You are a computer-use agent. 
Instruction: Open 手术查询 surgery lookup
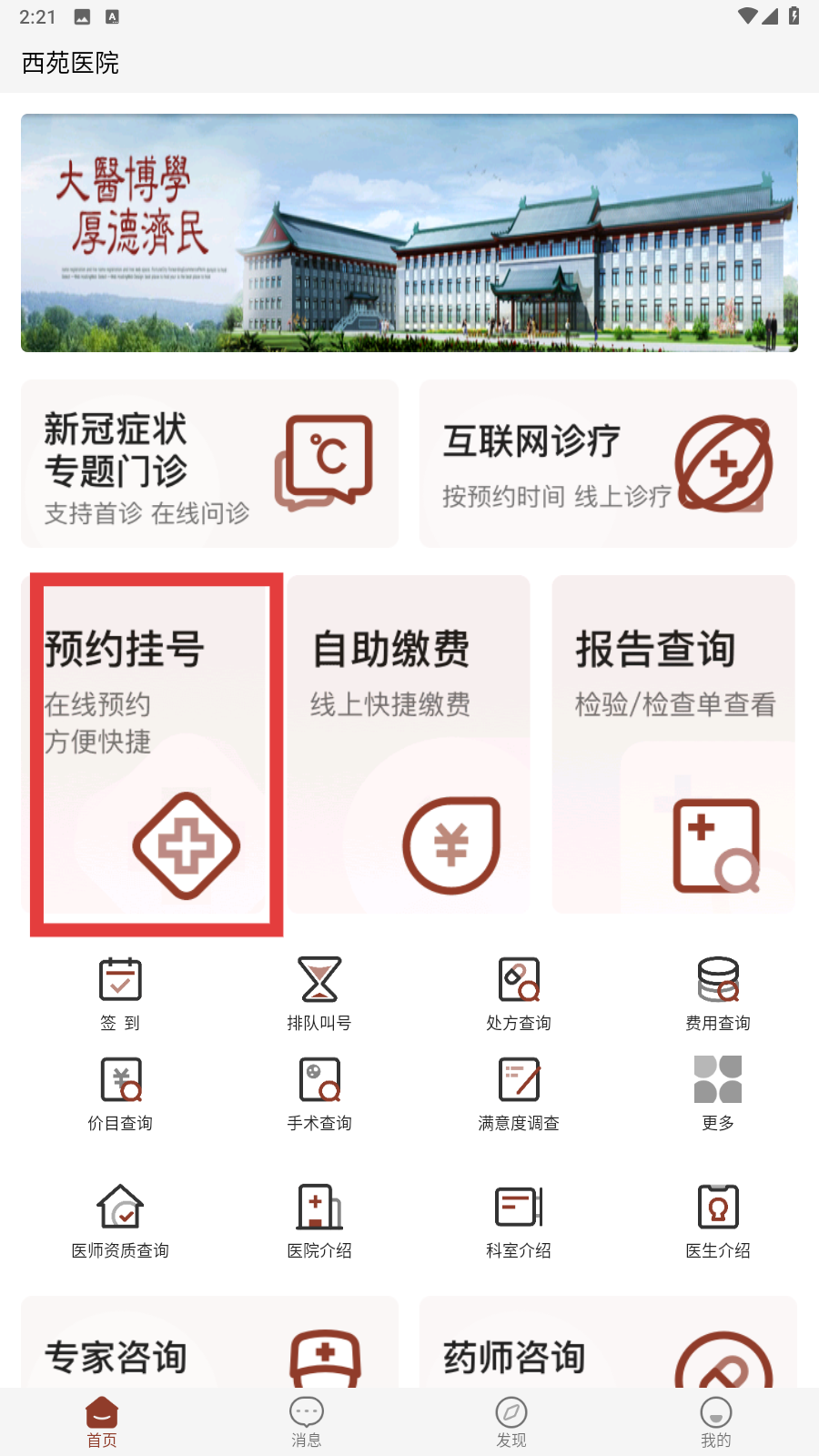[x=319, y=1092]
